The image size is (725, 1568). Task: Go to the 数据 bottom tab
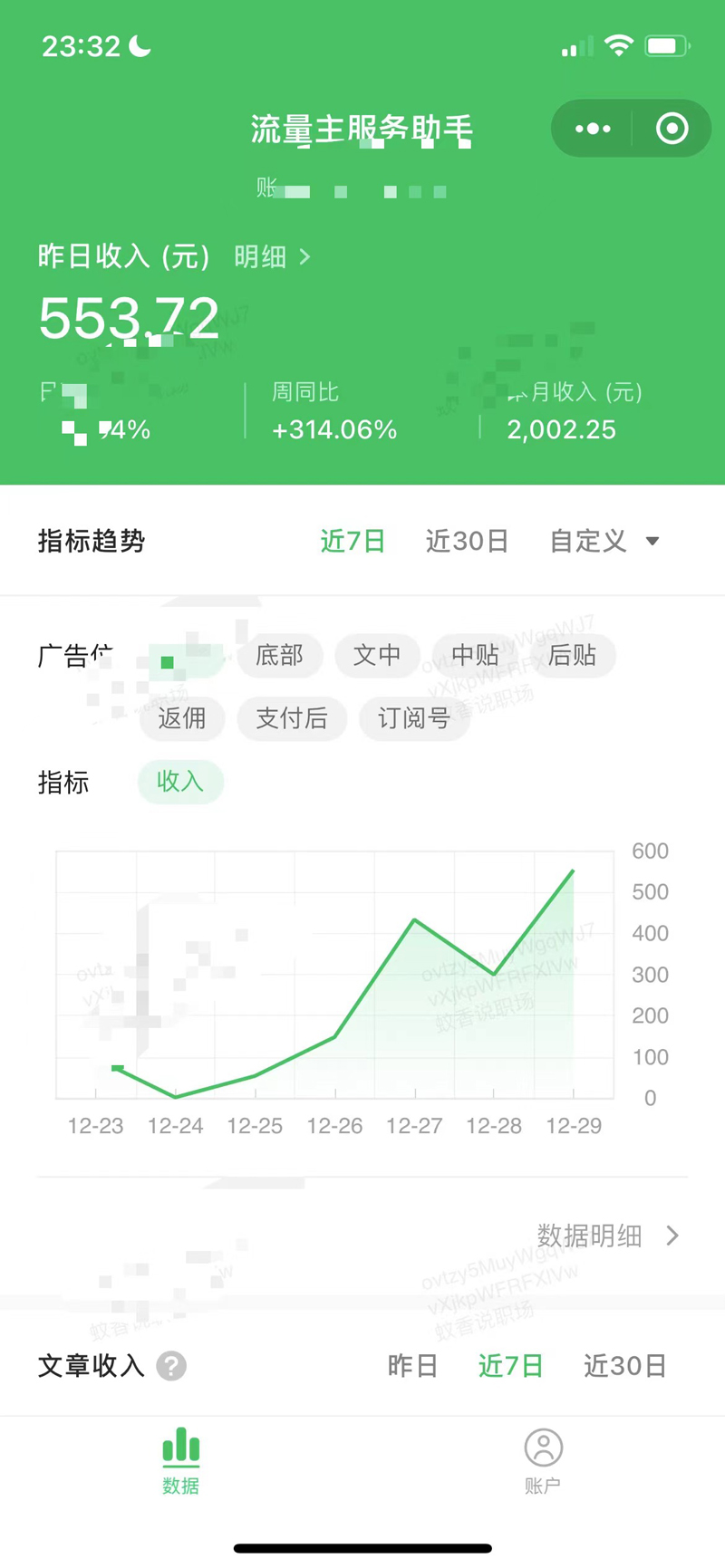(180, 1460)
